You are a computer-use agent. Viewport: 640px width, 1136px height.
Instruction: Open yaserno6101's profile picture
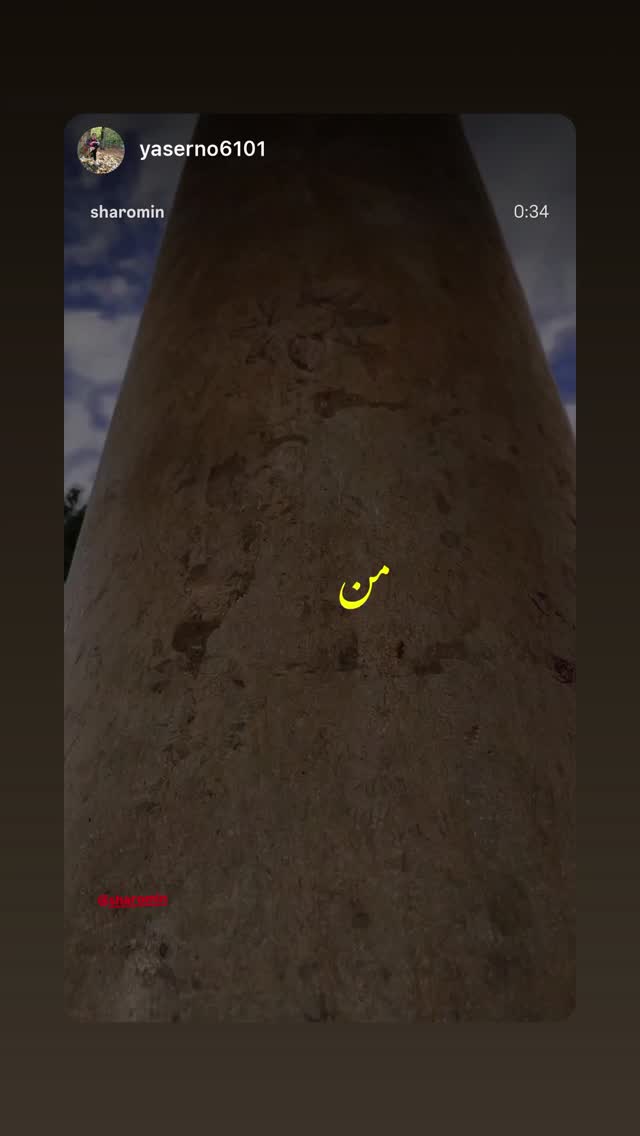pos(101,150)
